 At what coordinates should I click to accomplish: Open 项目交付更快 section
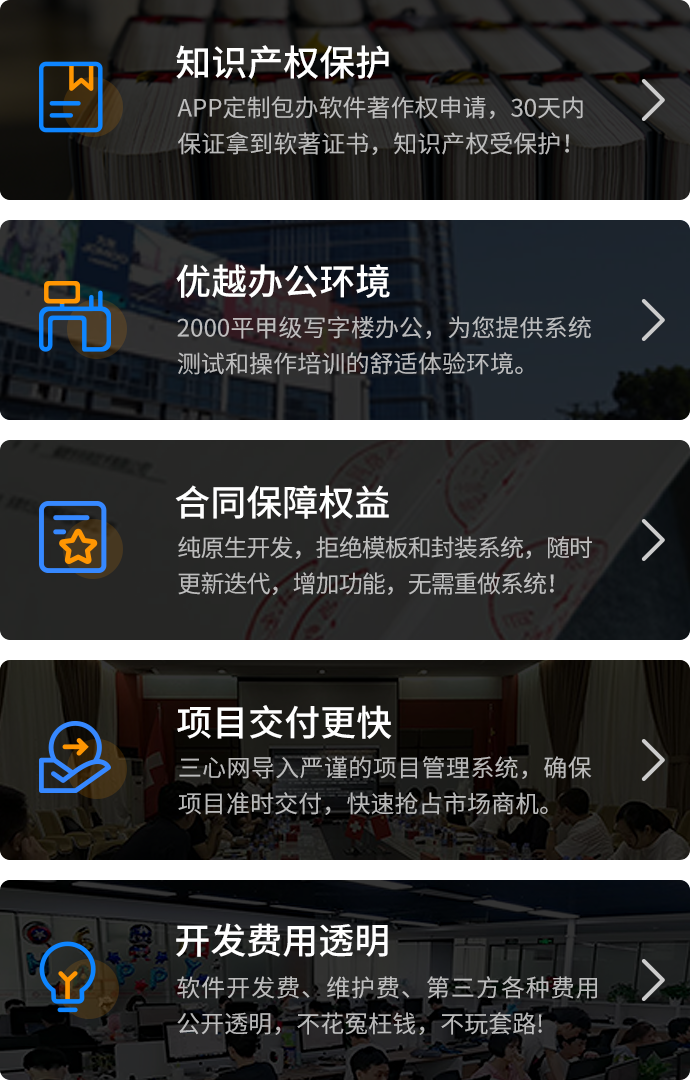(x=345, y=760)
